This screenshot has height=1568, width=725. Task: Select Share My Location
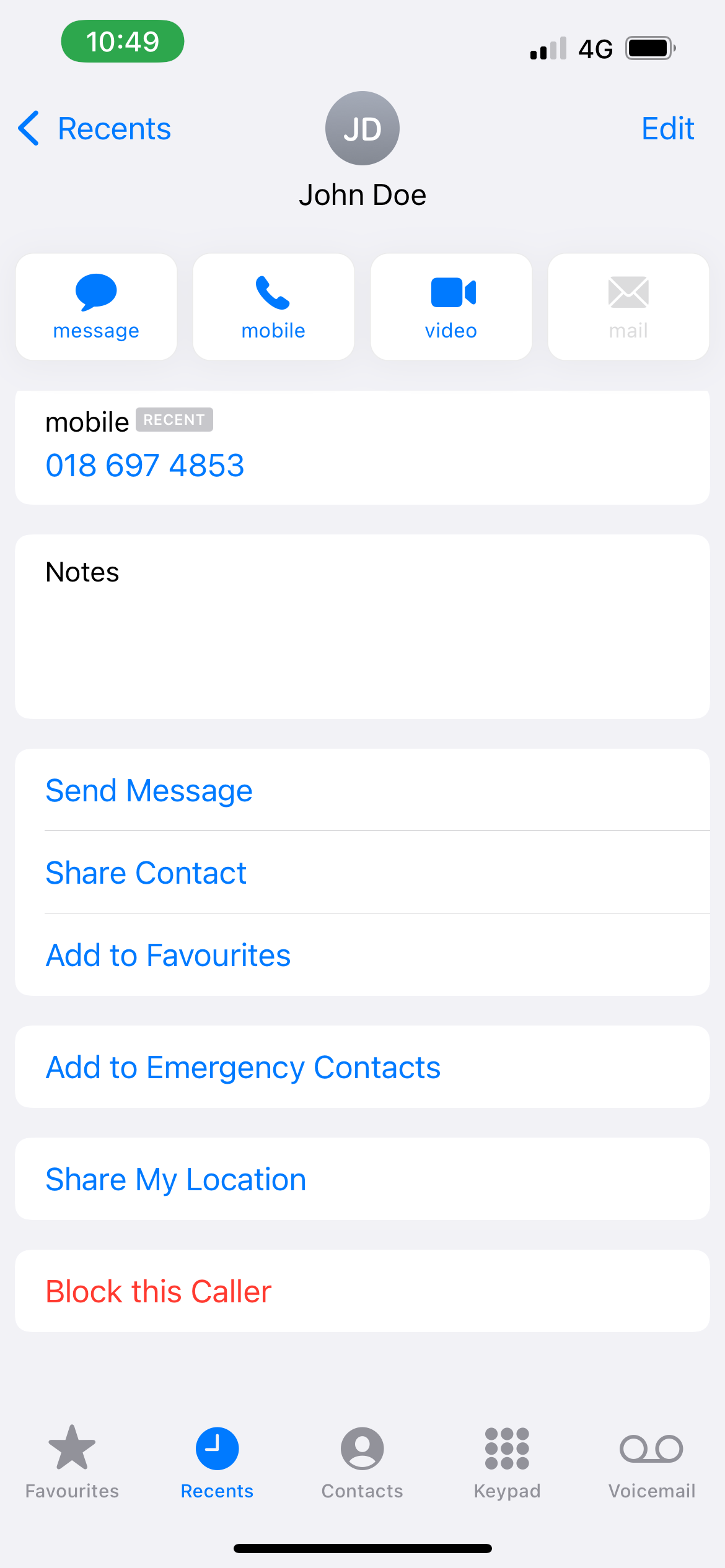tap(176, 1180)
